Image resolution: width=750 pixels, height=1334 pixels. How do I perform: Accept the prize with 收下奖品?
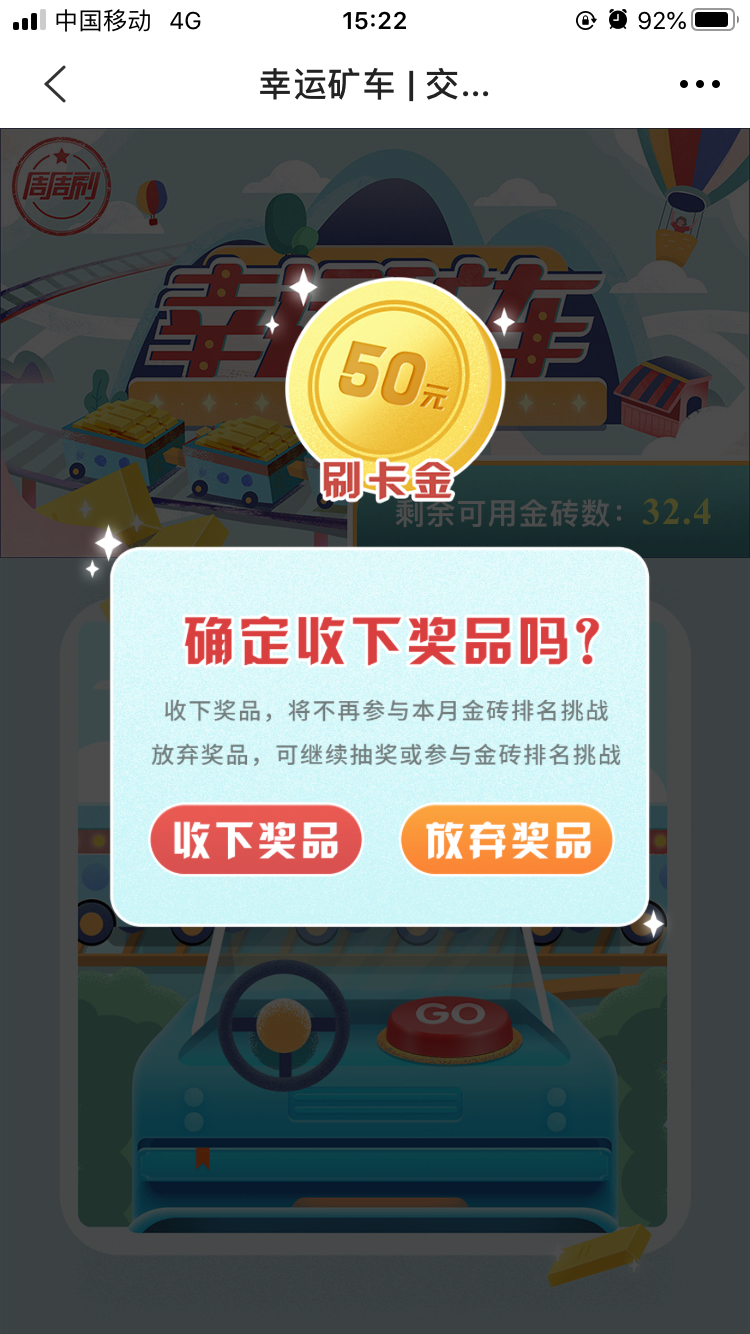[x=256, y=840]
